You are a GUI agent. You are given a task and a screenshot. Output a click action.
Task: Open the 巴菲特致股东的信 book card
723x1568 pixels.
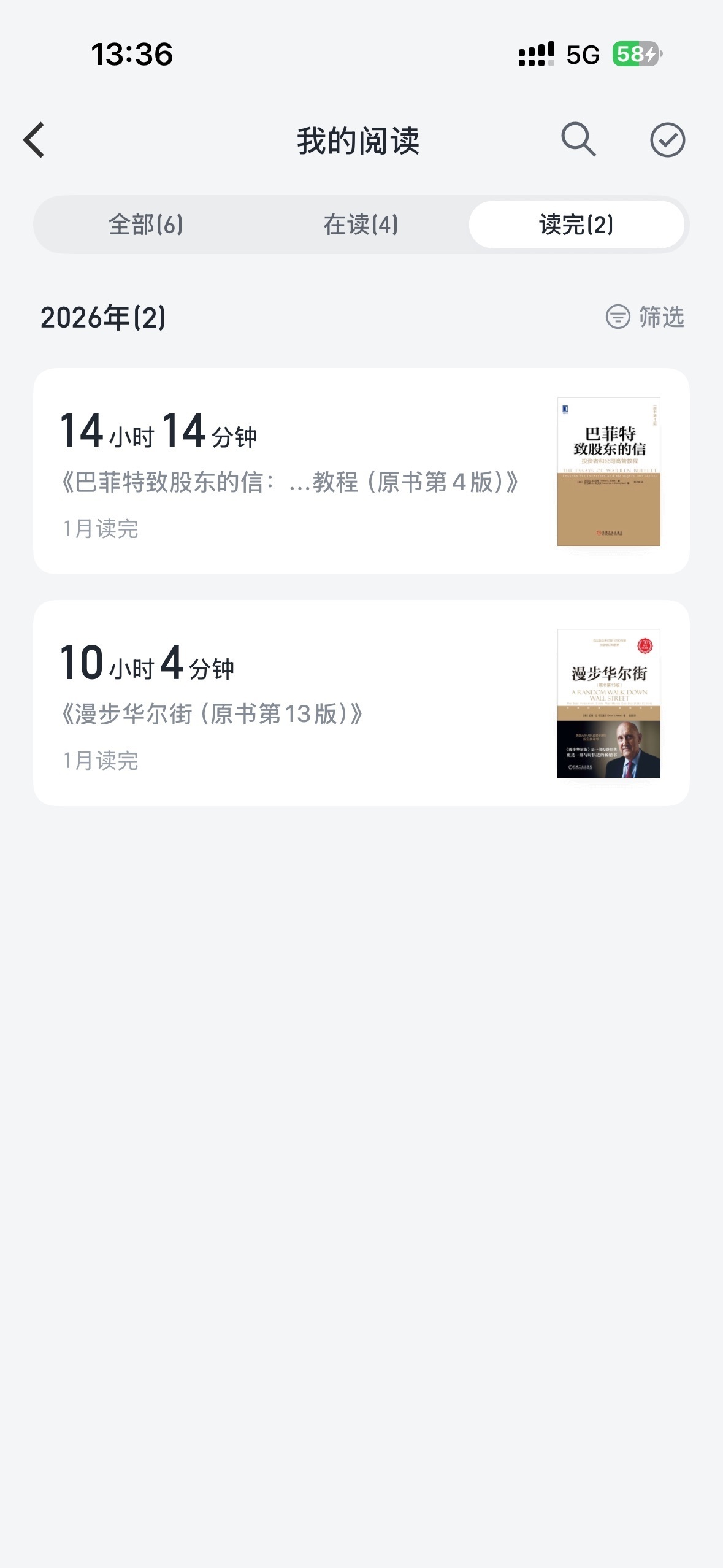pos(361,471)
